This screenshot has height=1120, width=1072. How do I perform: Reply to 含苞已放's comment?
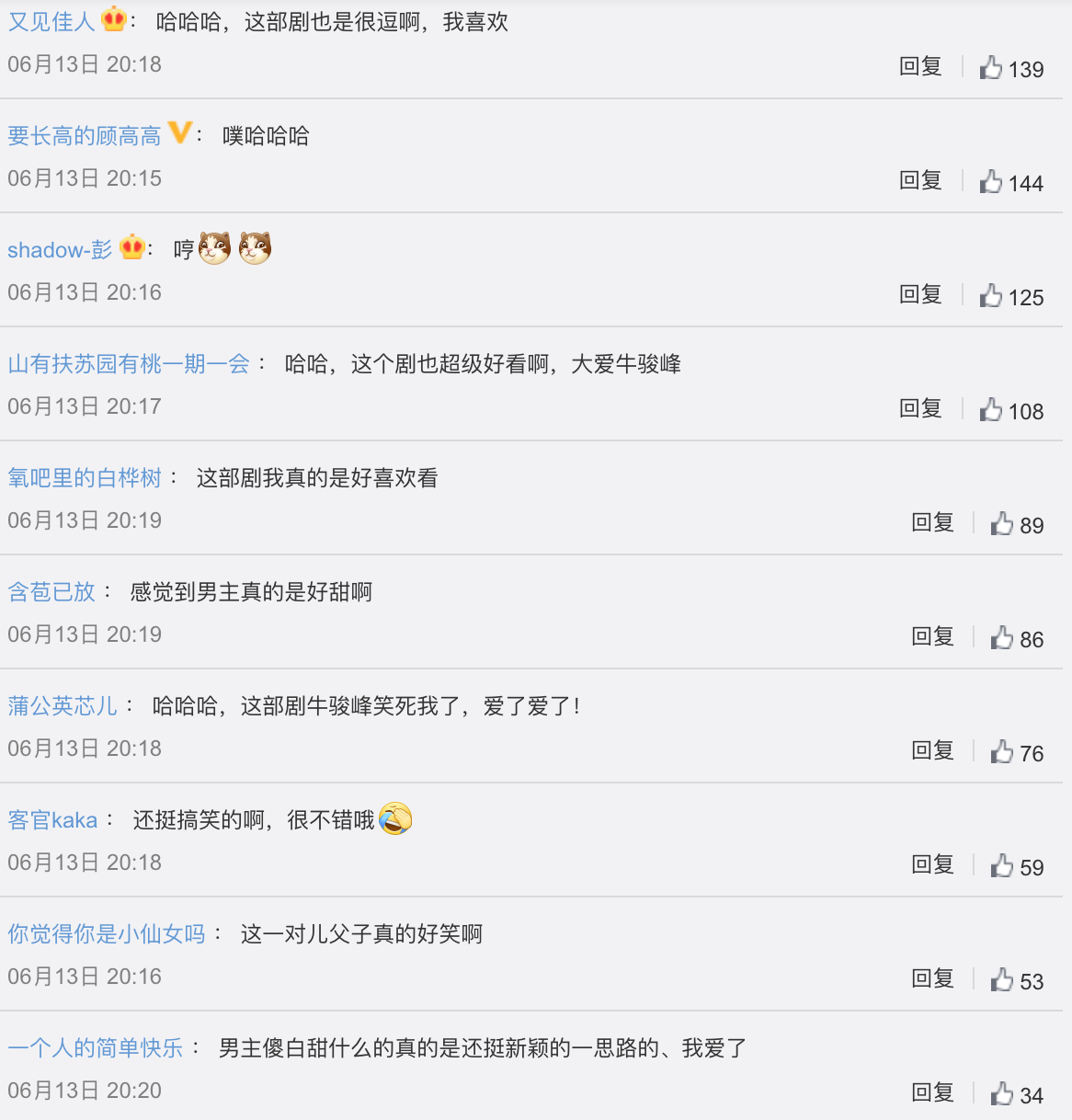(932, 636)
